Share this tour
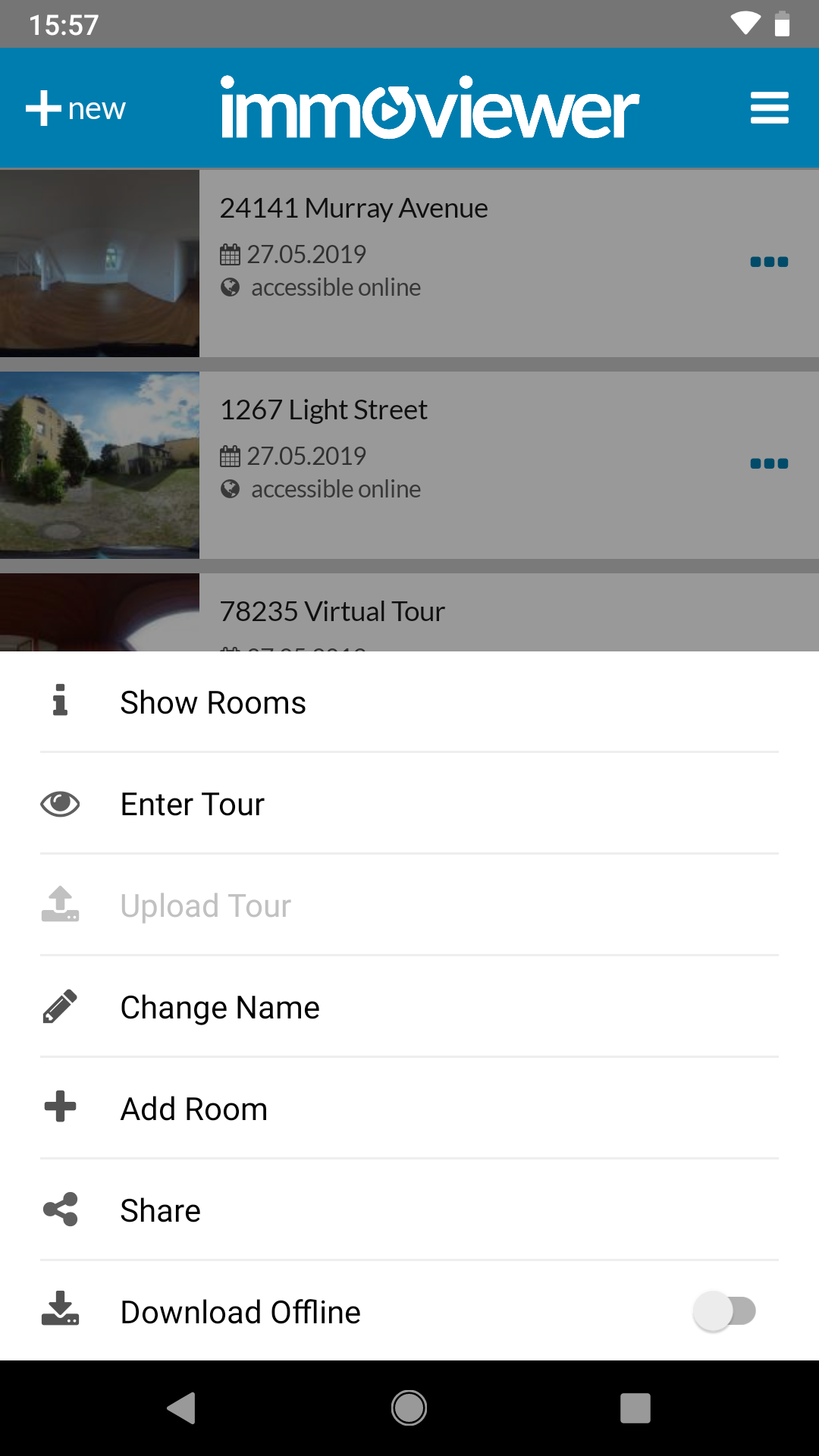Image resolution: width=819 pixels, height=1456 pixels. pyautogui.click(x=409, y=1210)
